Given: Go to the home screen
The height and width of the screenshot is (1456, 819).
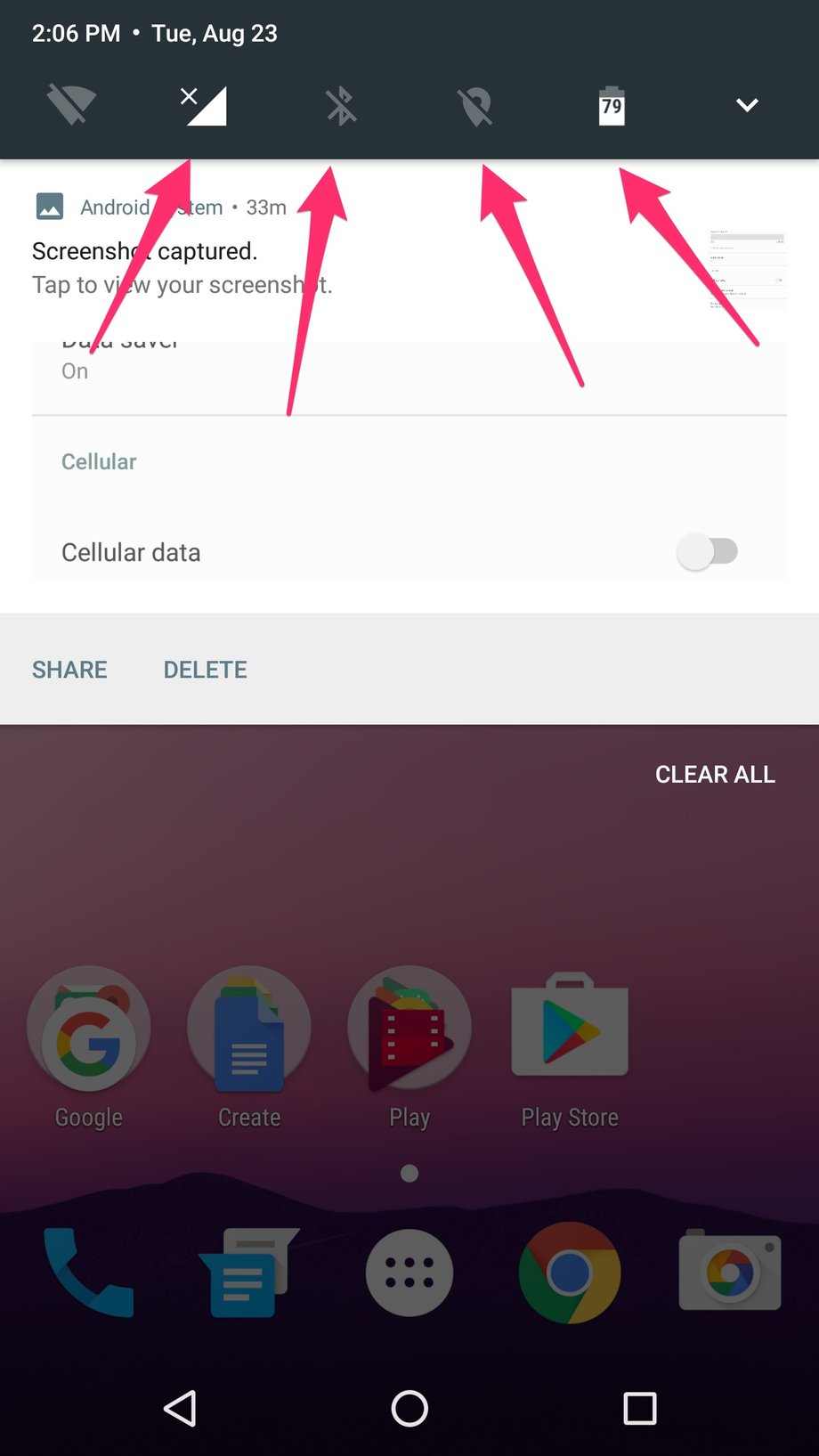Looking at the screenshot, I should tap(409, 1409).
